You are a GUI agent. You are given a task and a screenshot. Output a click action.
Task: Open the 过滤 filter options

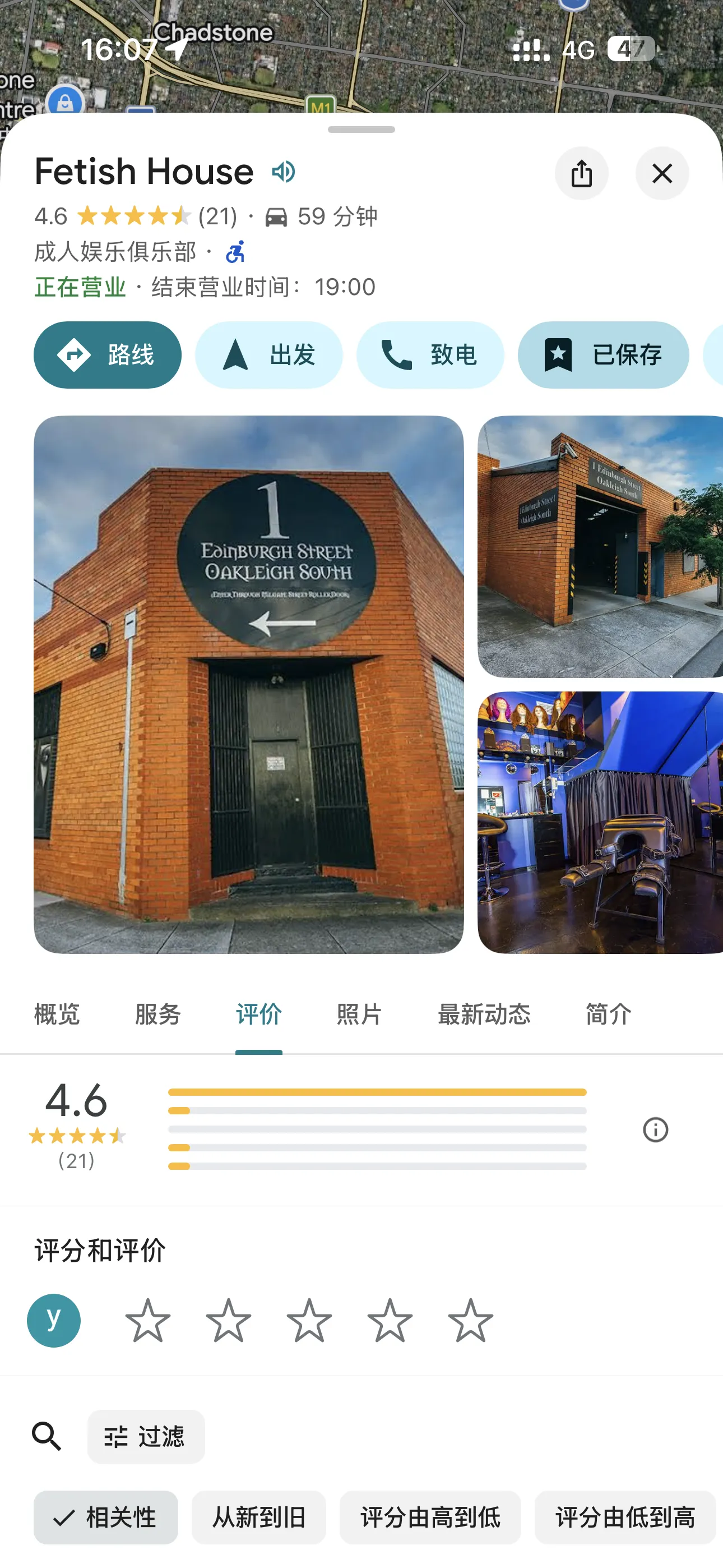tap(146, 1437)
